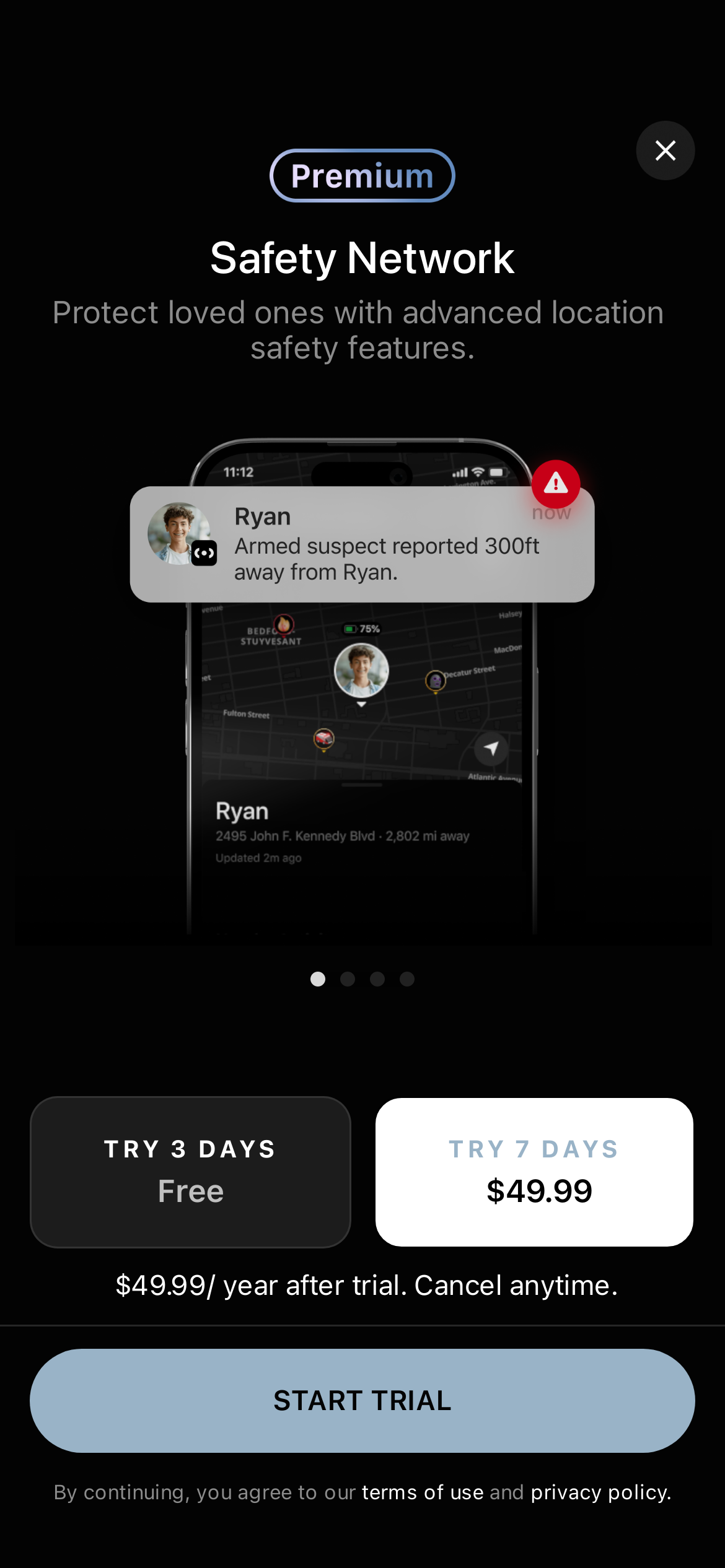The image size is (725, 1568).
Task: Jump to the second page indicator dot
Action: 348,979
